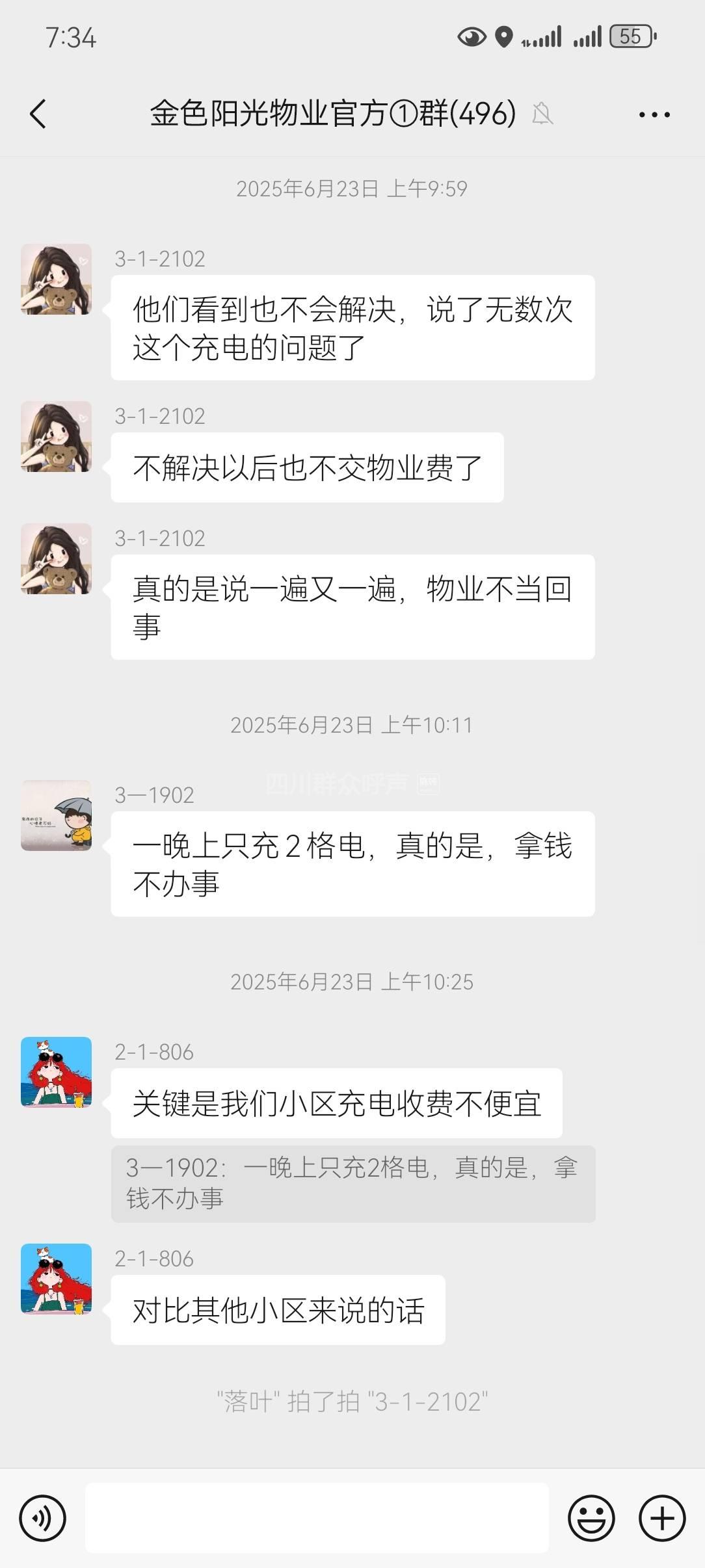The image size is (705, 1568).
Task: Tap the avatar of member 3—1902
Action: click(56, 815)
